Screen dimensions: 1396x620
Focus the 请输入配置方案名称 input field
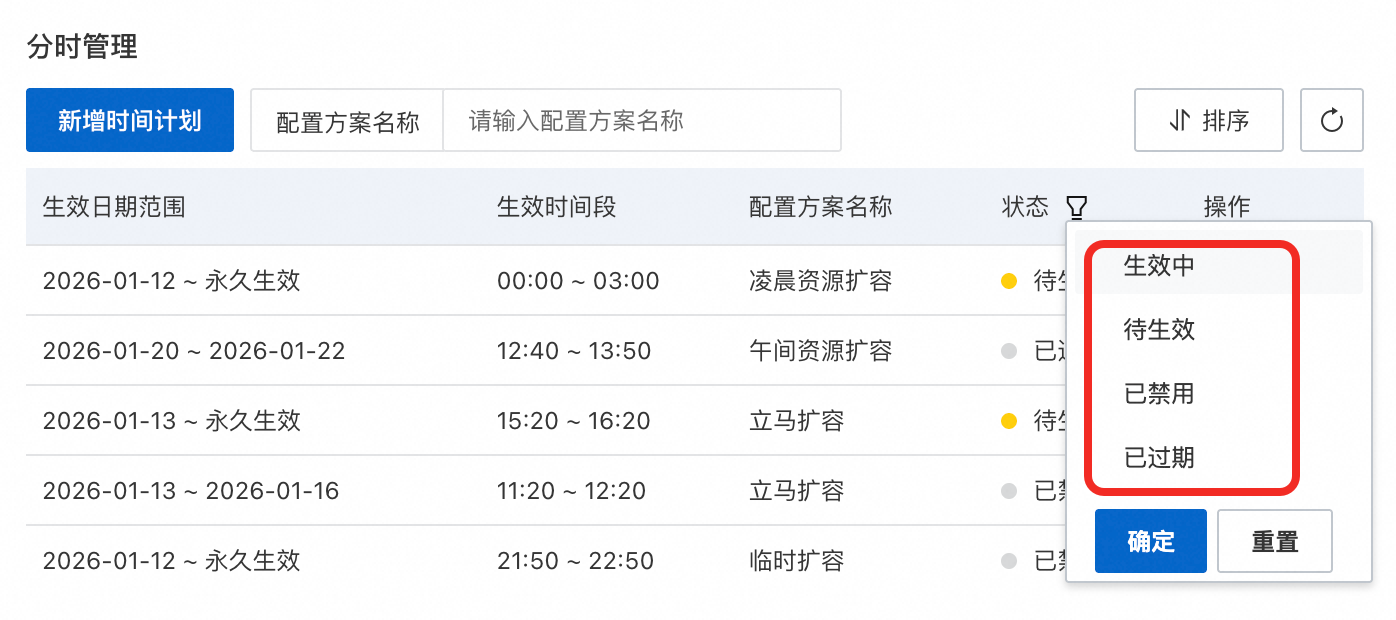click(641, 122)
